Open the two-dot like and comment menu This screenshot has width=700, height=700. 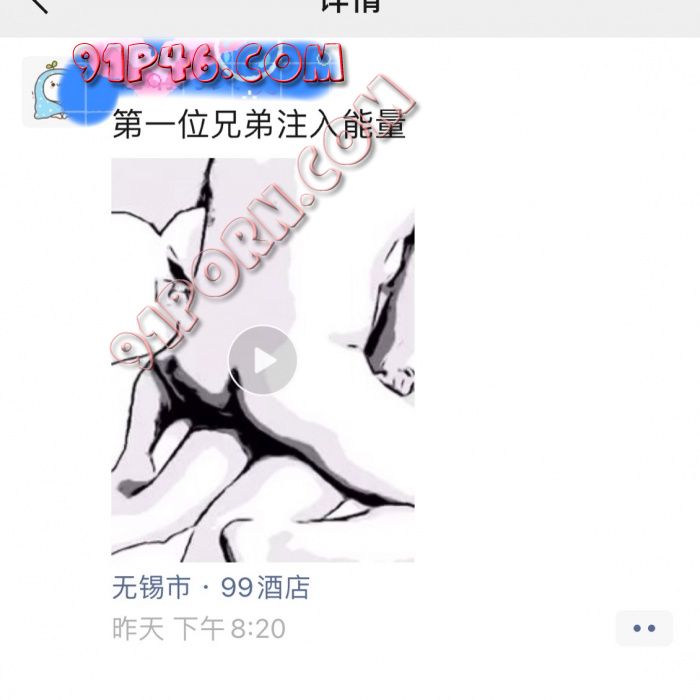coord(644,628)
